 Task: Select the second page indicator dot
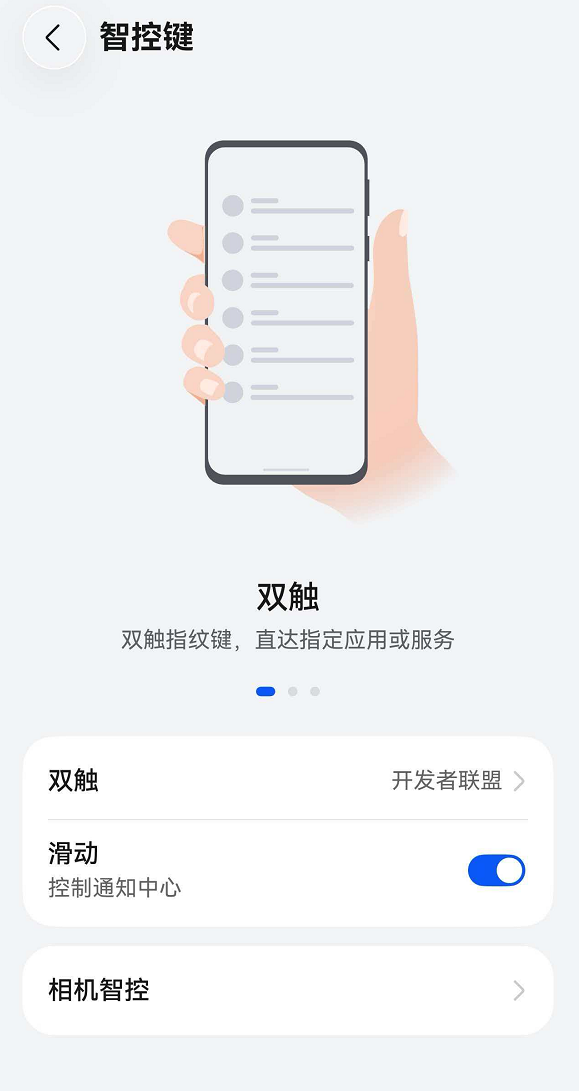click(x=292, y=692)
